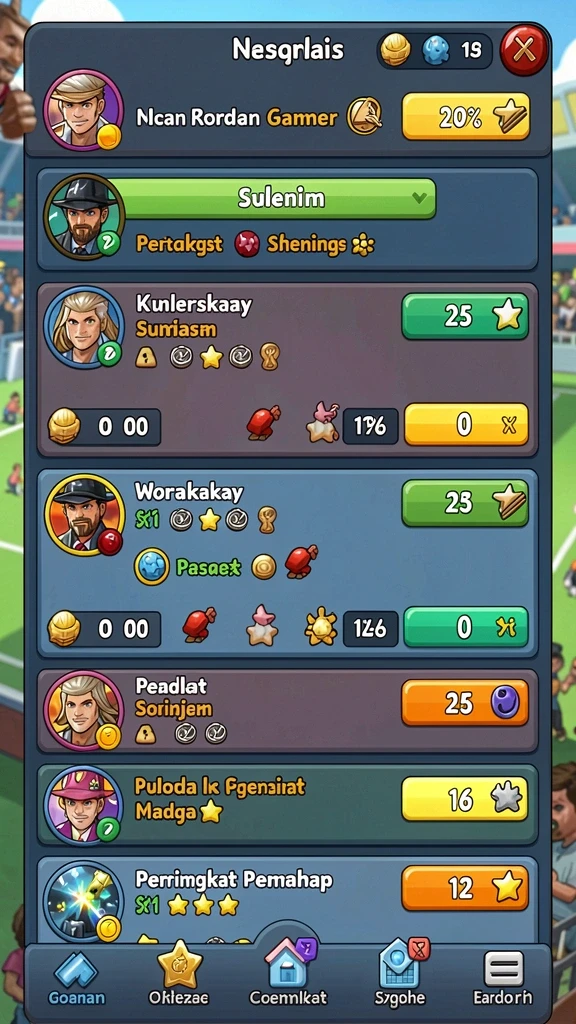Tap the green 0 button in Worakakay card
This screenshot has width=576, height=1024.
tap(466, 627)
